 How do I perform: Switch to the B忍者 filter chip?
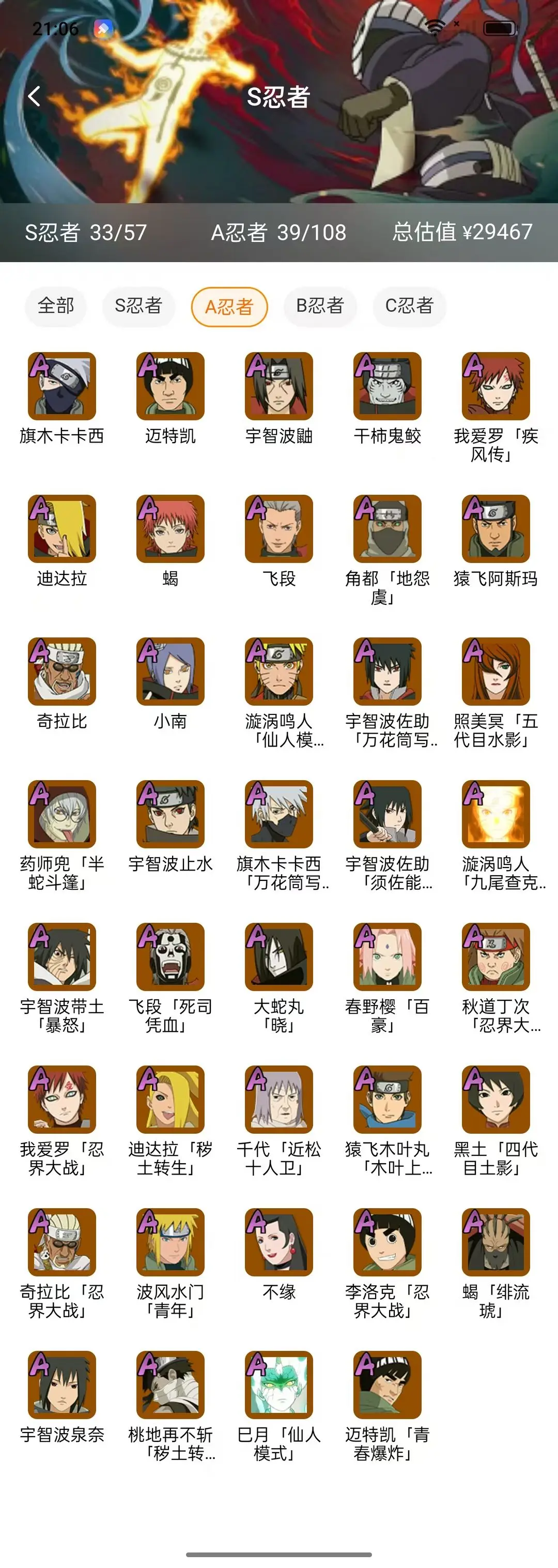pyautogui.click(x=320, y=306)
